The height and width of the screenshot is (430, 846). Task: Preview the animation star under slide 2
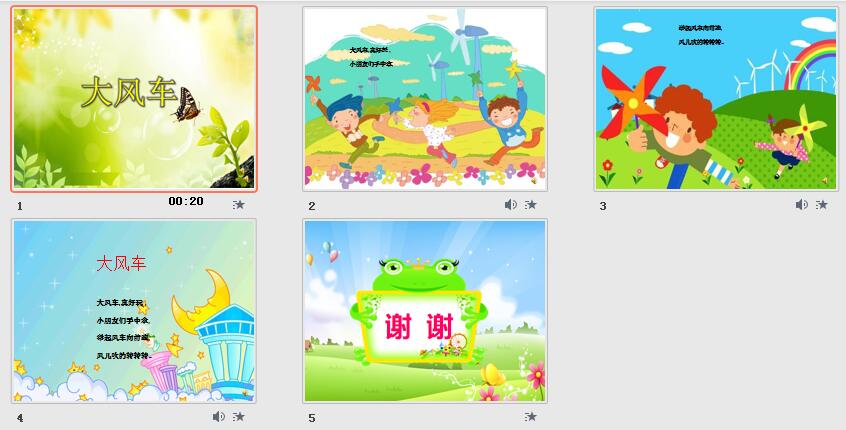point(530,205)
